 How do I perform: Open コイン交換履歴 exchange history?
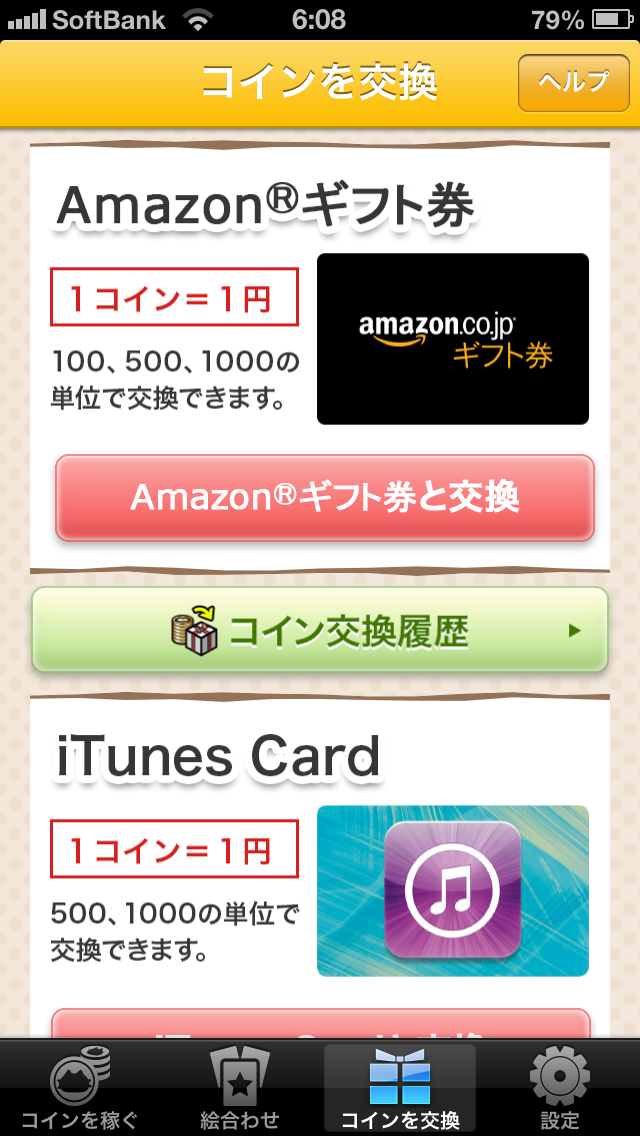coord(320,630)
